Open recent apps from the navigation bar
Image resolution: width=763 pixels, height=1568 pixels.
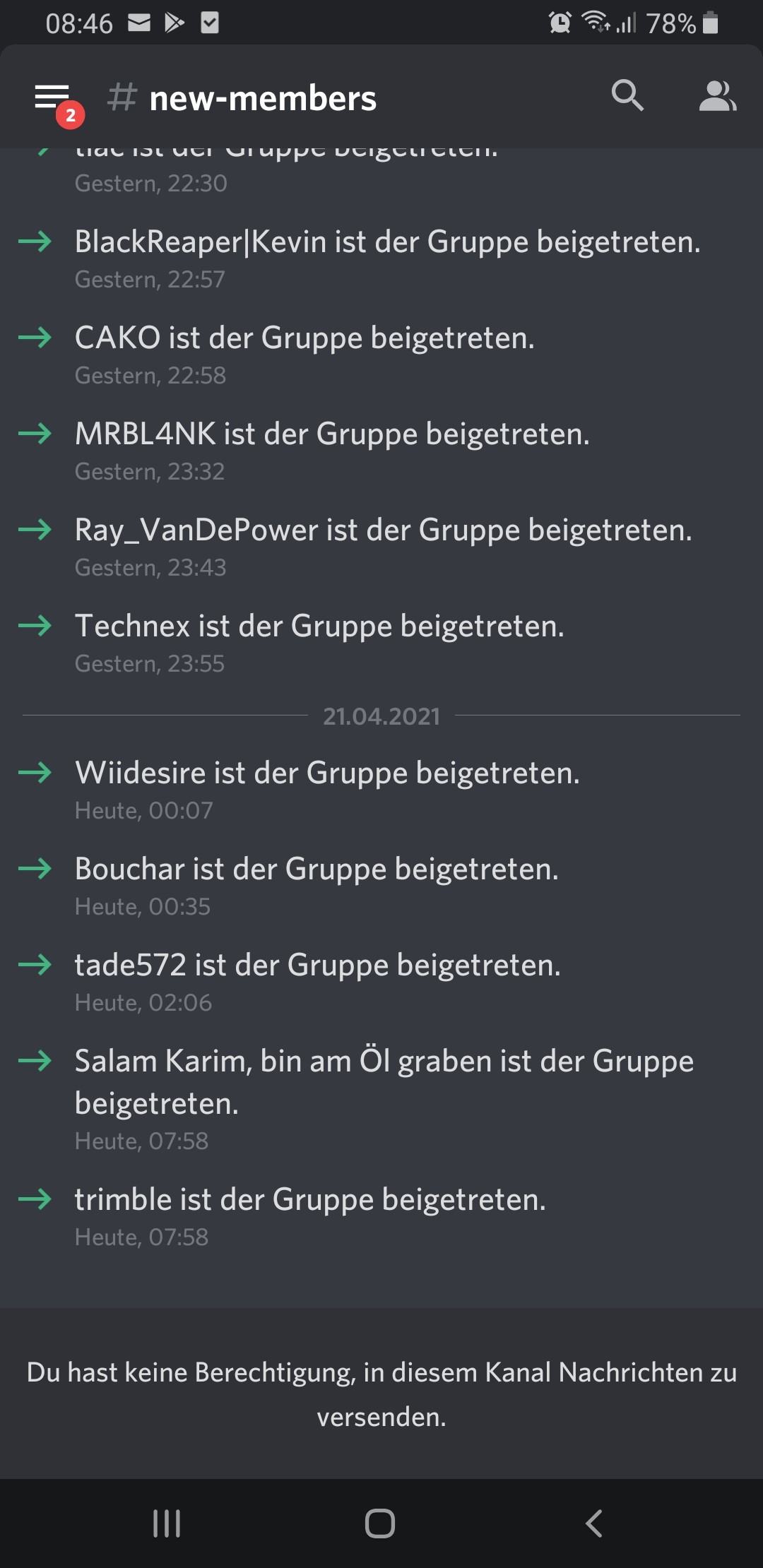tap(167, 1524)
